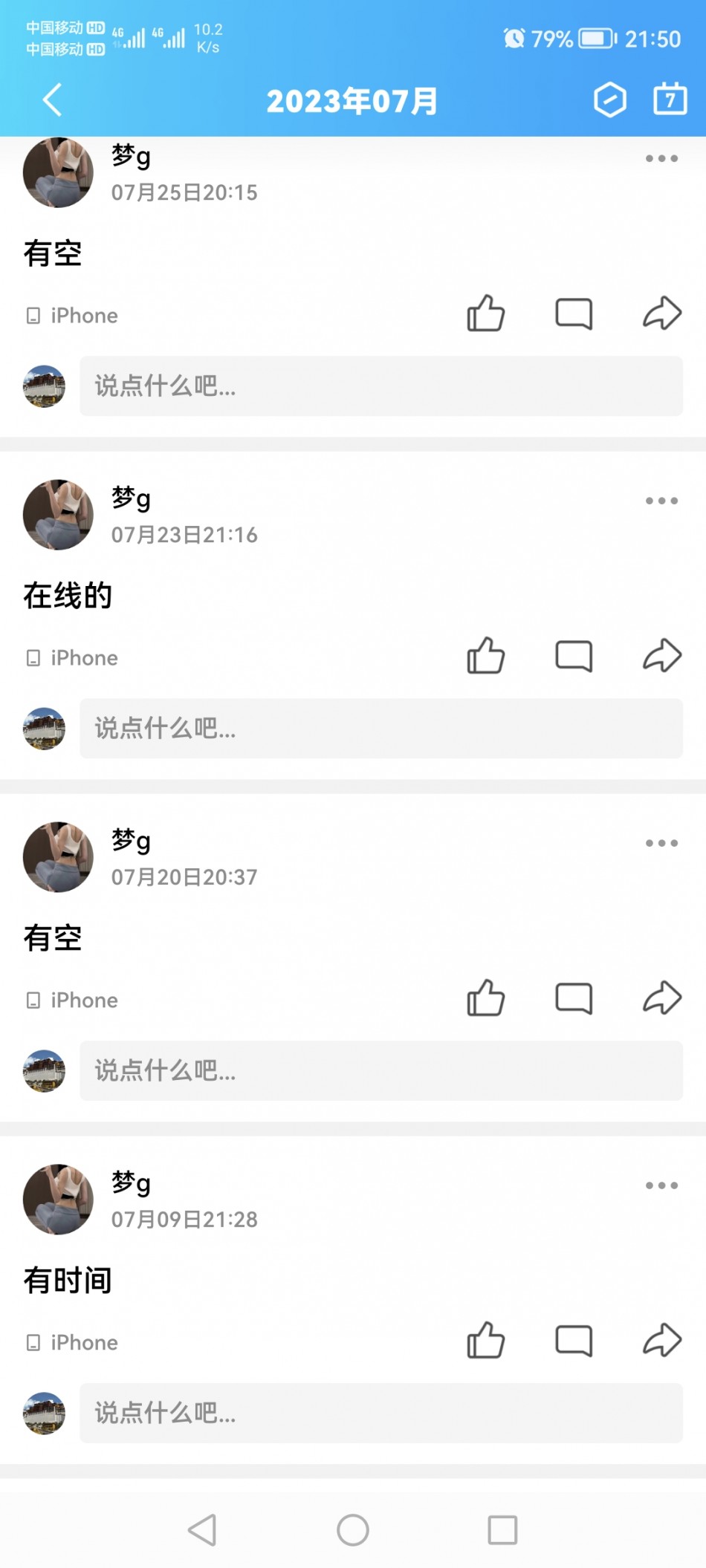Like the 在线的 post

point(486,656)
